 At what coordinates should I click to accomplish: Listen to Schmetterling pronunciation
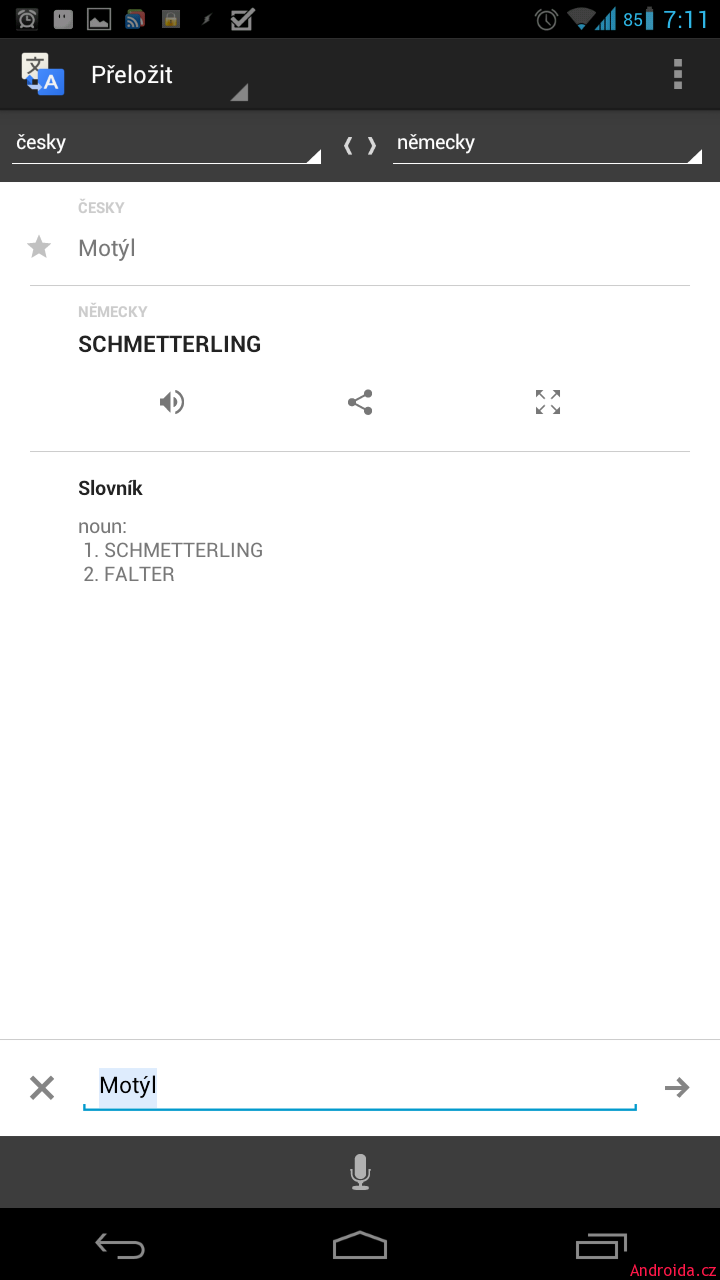172,402
